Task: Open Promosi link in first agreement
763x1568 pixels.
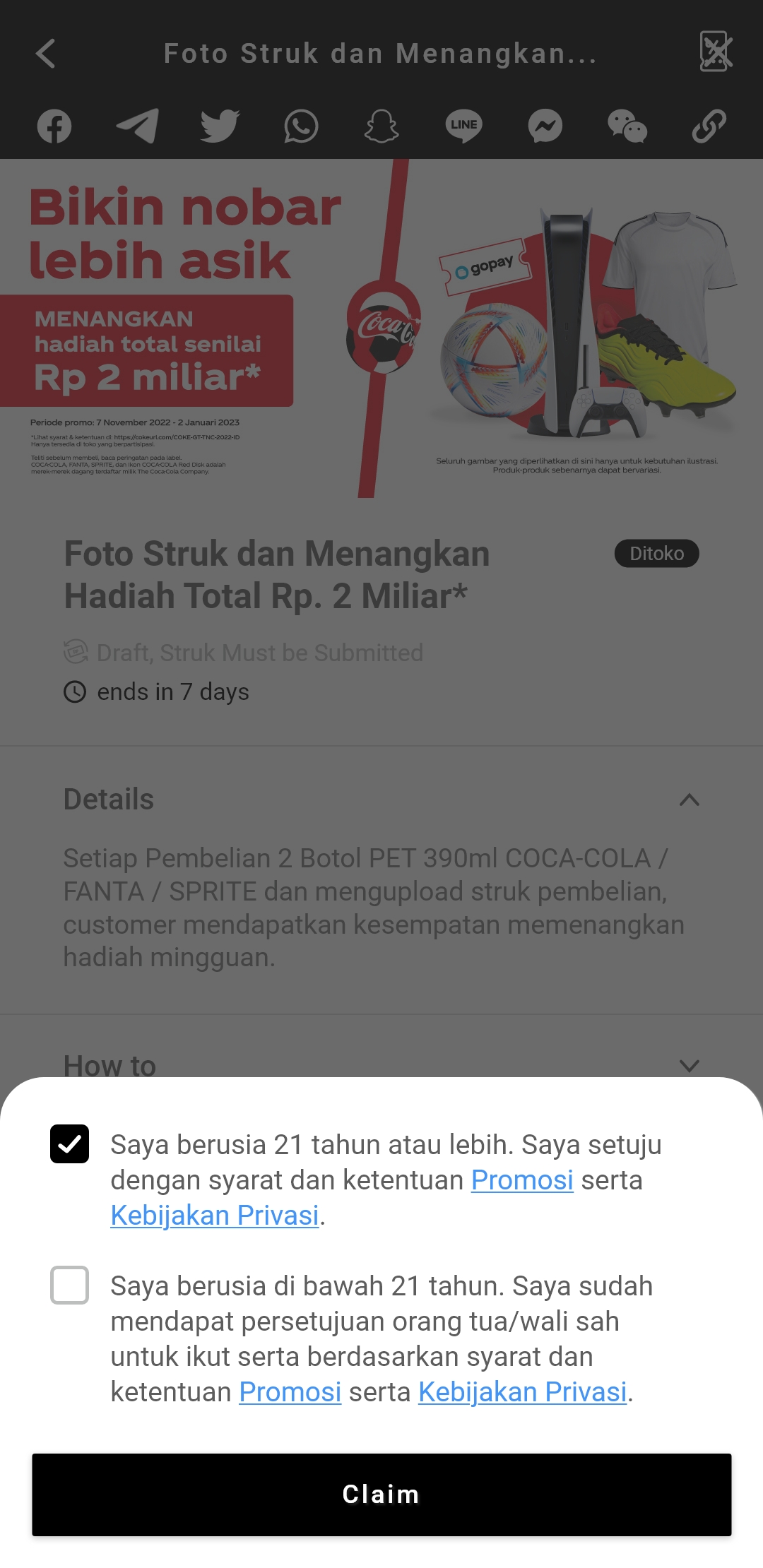Action: point(522,1180)
